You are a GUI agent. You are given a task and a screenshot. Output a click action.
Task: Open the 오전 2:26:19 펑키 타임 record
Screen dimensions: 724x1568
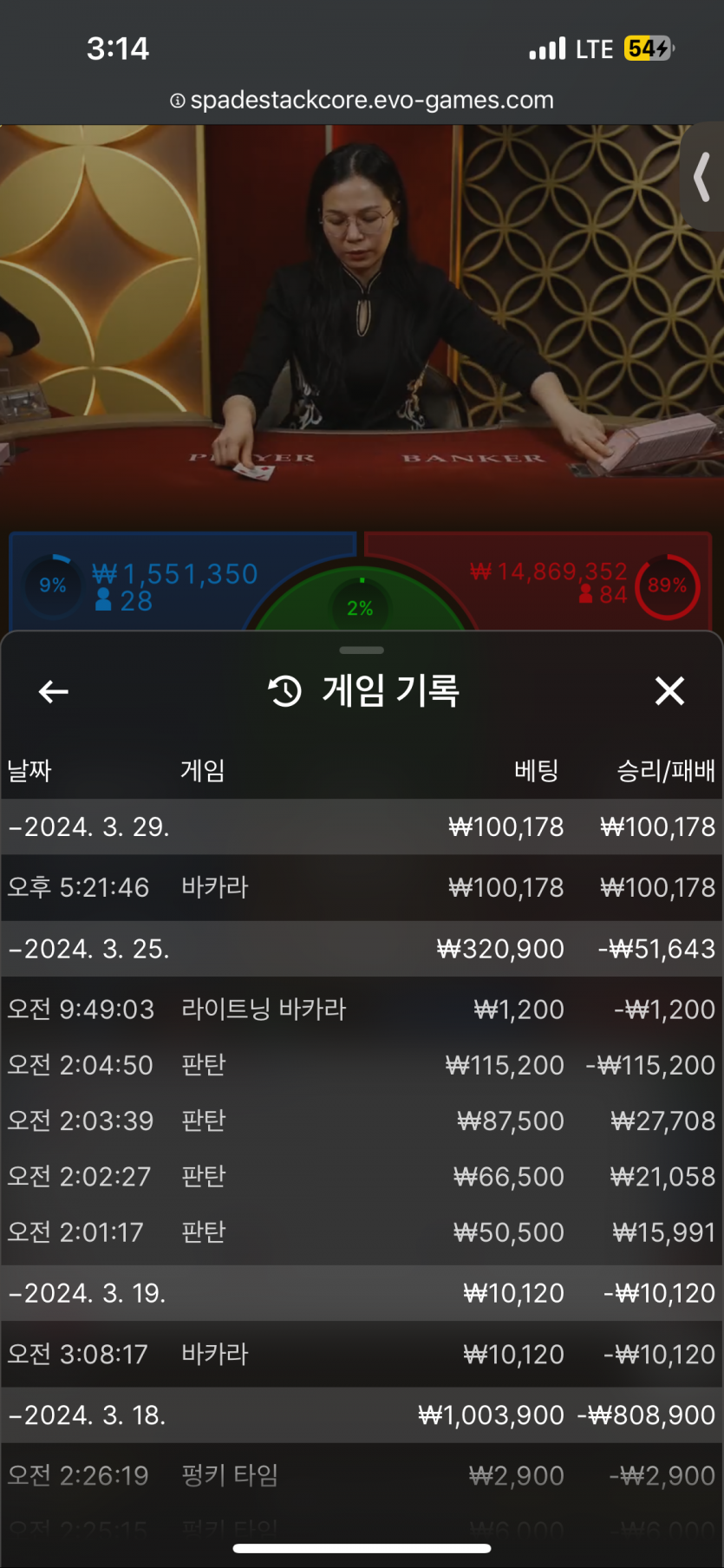(x=362, y=1475)
